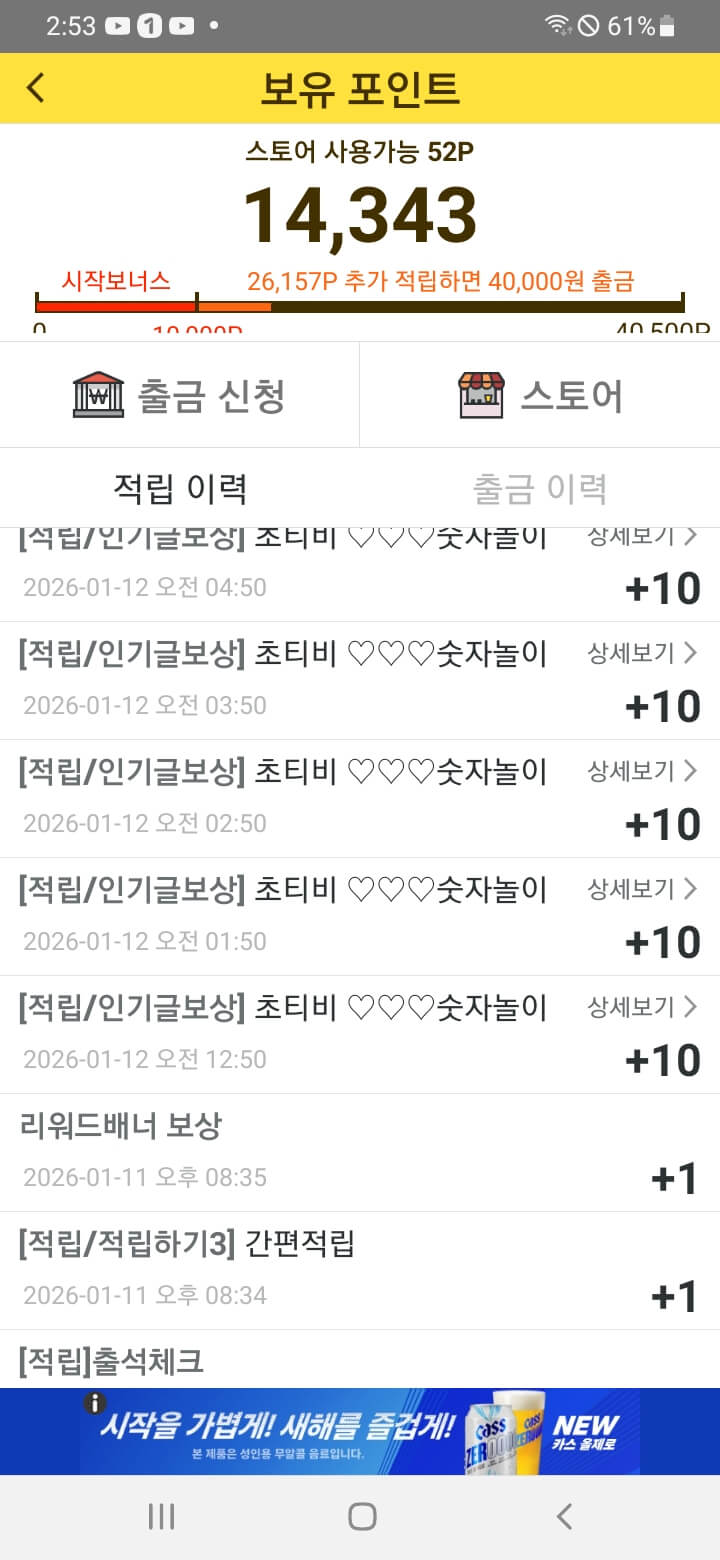View 상세보기 for the 오전 03:50 entry
The image size is (720, 1560).
(x=641, y=653)
